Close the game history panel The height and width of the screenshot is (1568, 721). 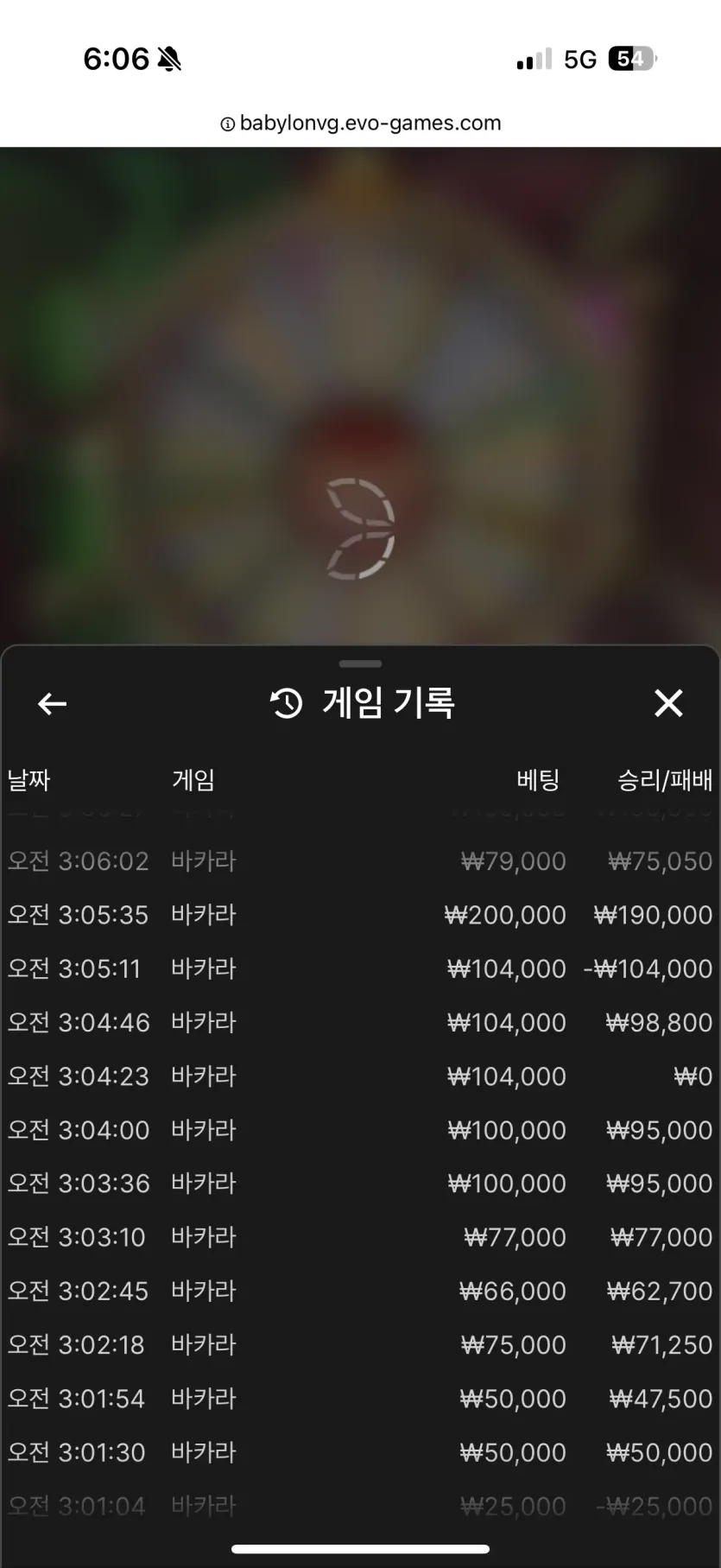coord(668,703)
